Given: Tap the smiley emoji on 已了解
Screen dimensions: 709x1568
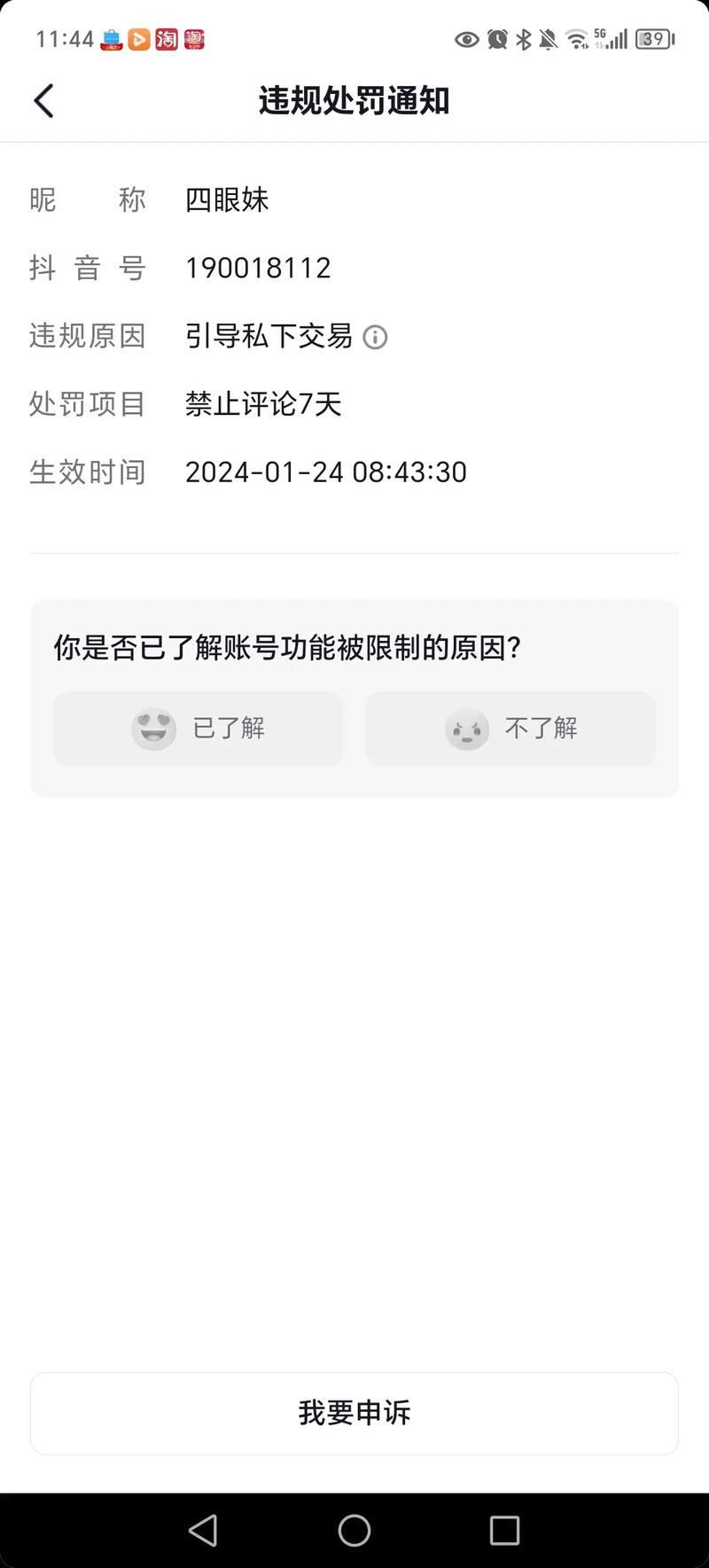Looking at the screenshot, I should 153,729.
